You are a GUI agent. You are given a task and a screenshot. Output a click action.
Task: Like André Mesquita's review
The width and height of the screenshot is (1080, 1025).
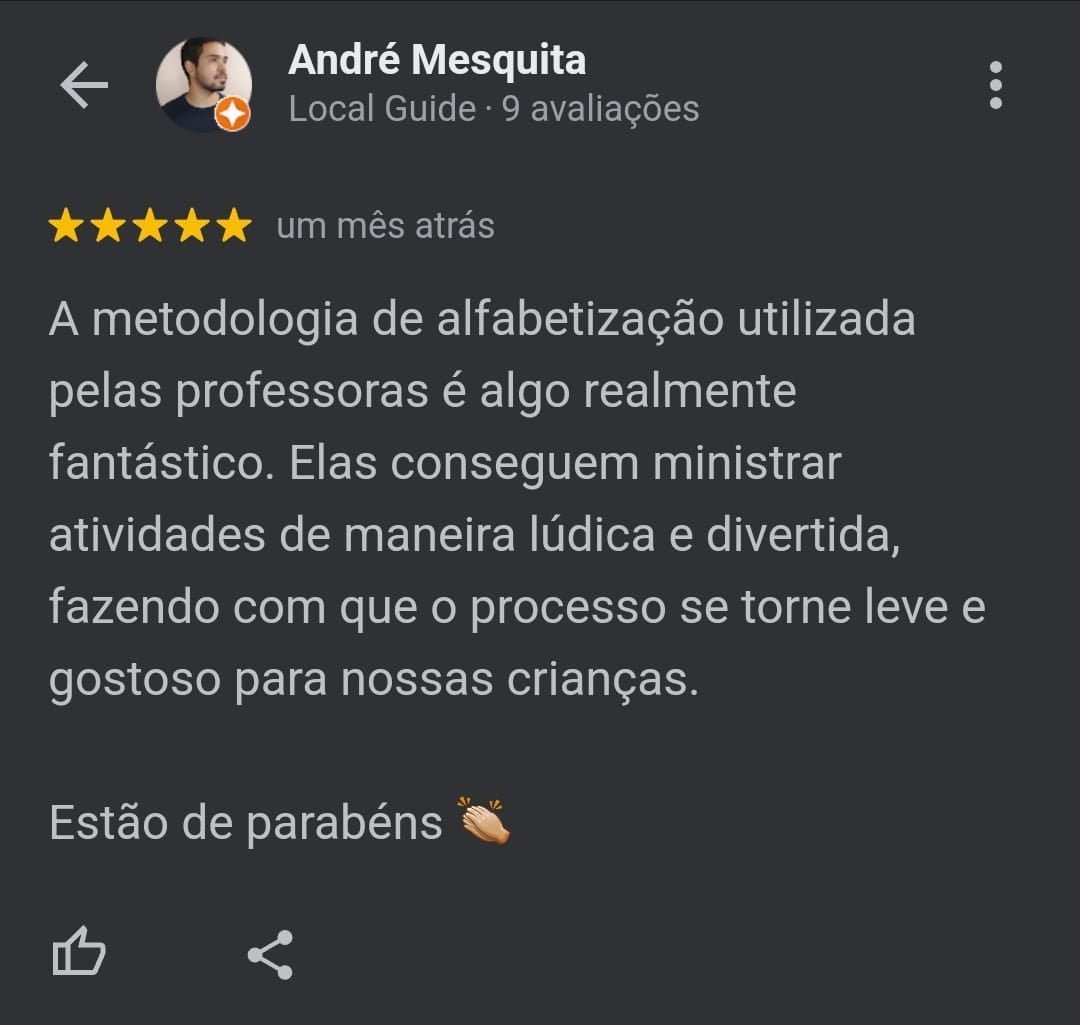click(79, 952)
